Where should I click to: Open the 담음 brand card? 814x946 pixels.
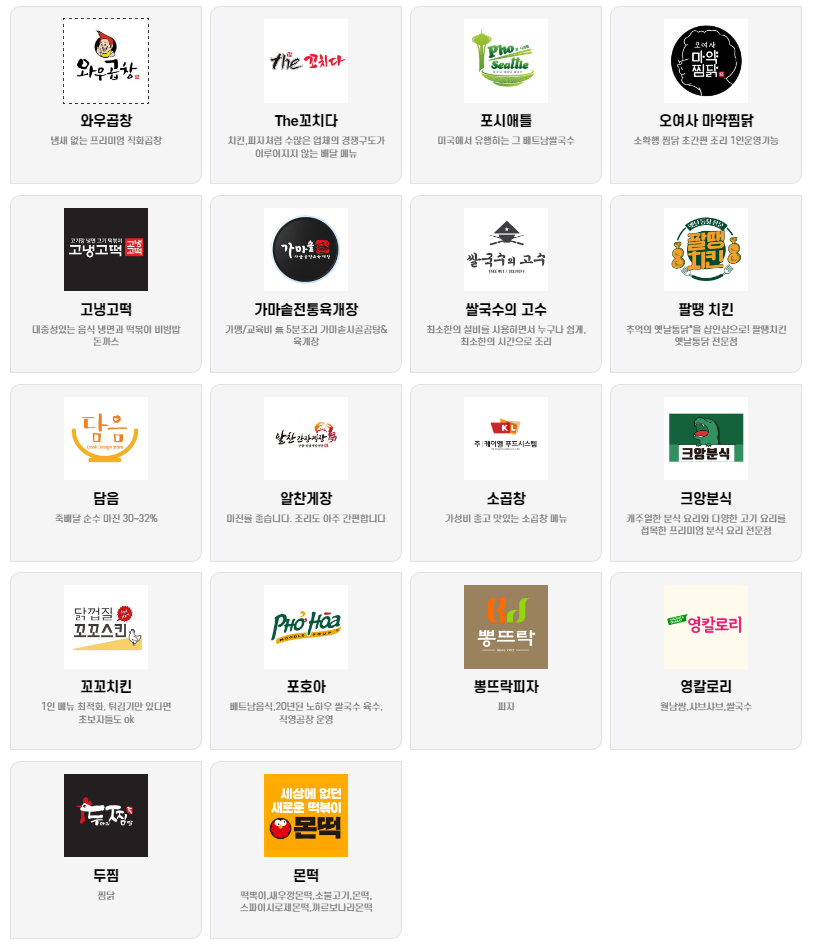click(106, 471)
